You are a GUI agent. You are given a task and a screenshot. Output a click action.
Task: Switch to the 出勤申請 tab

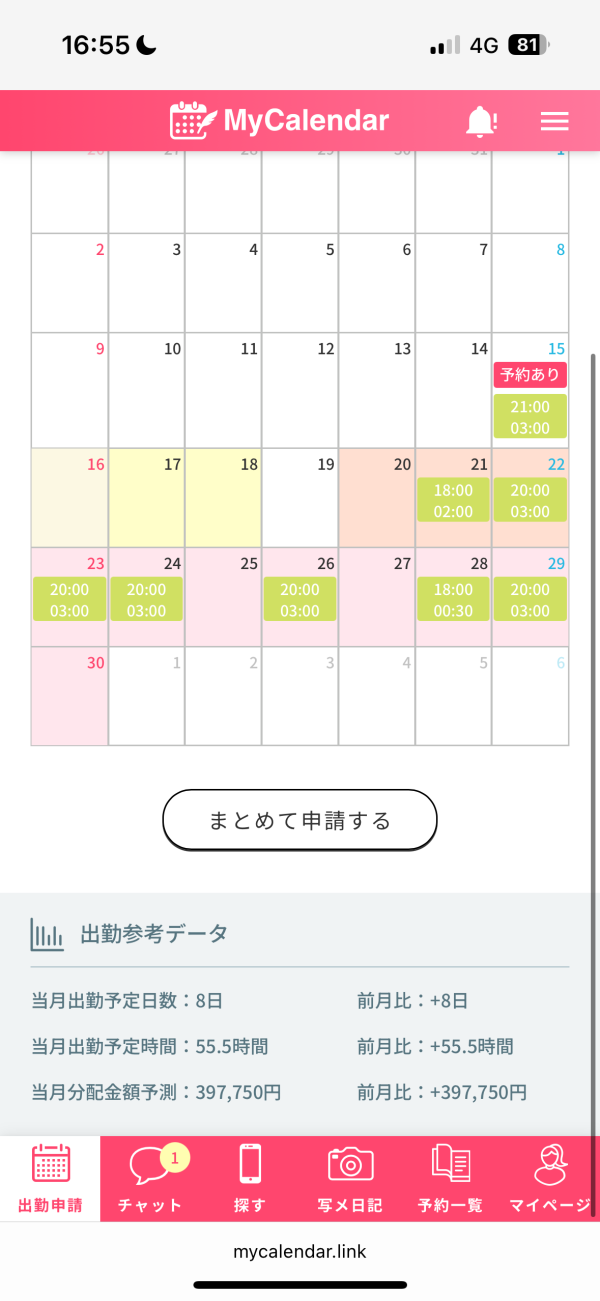click(50, 1178)
